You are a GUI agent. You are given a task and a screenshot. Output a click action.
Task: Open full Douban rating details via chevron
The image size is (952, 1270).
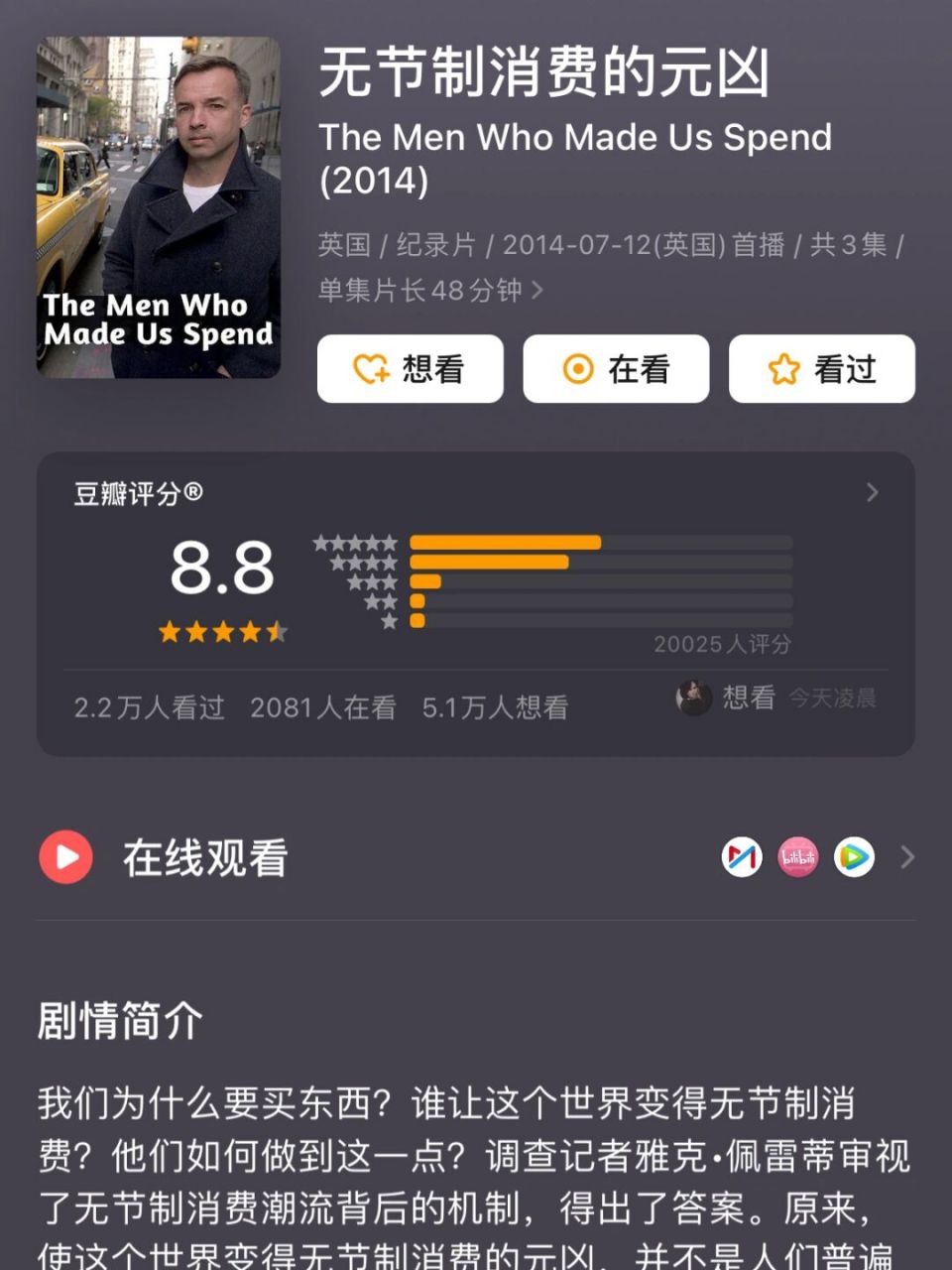click(872, 492)
